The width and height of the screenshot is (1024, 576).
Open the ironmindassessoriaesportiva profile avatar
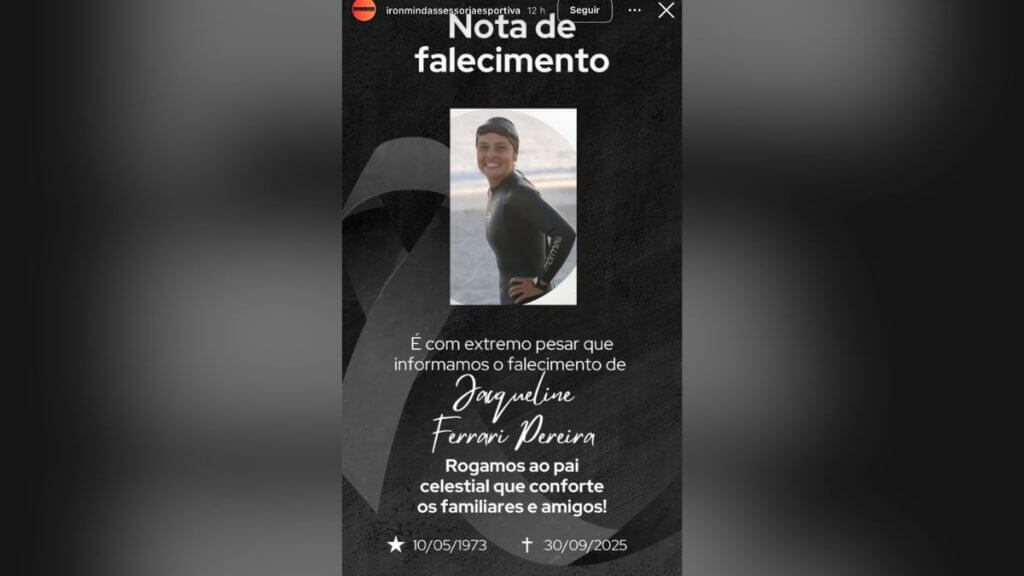(x=363, y=10)
